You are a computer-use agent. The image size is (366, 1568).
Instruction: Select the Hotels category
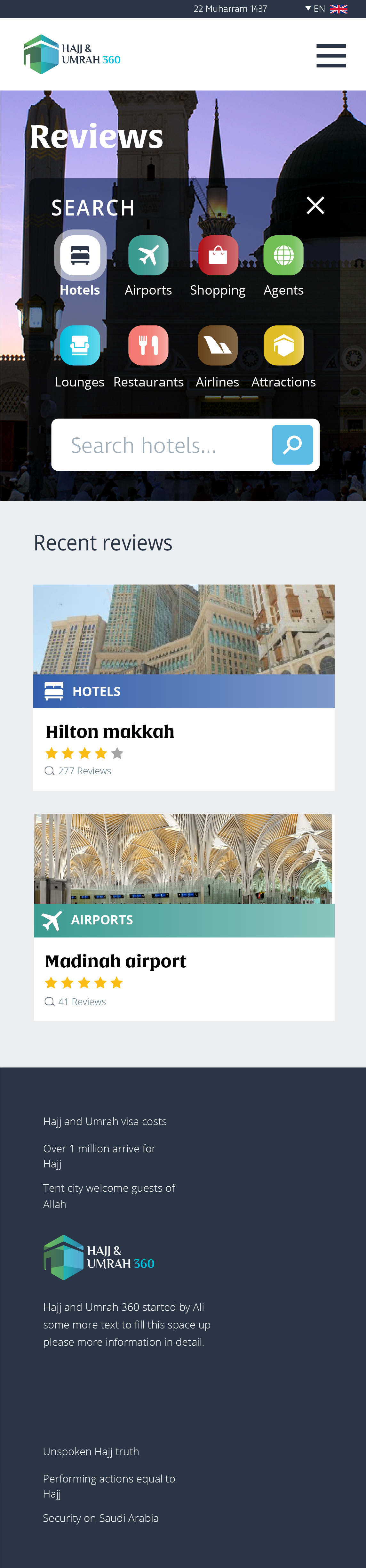[x=80, y=256]
